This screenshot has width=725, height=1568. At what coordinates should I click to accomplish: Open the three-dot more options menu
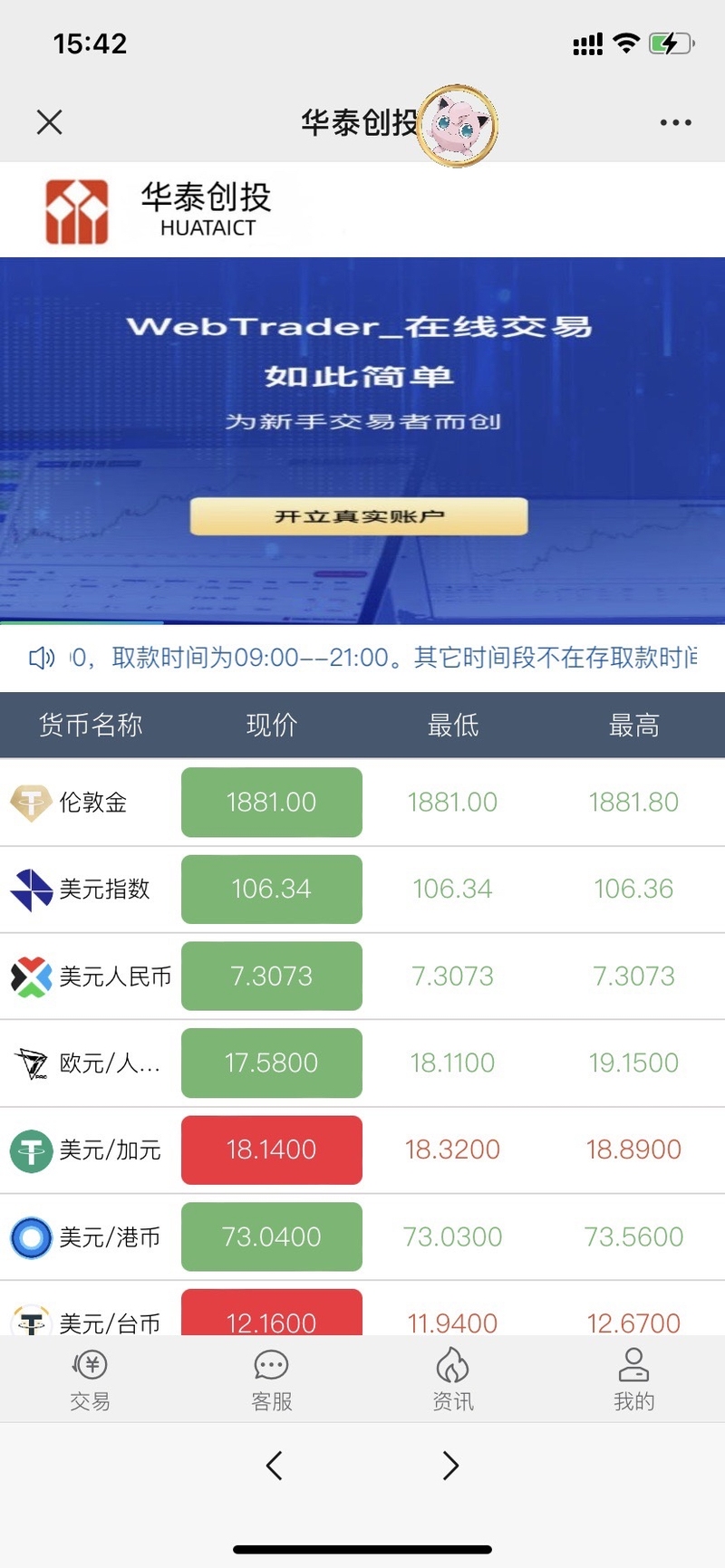pos(675,122)
